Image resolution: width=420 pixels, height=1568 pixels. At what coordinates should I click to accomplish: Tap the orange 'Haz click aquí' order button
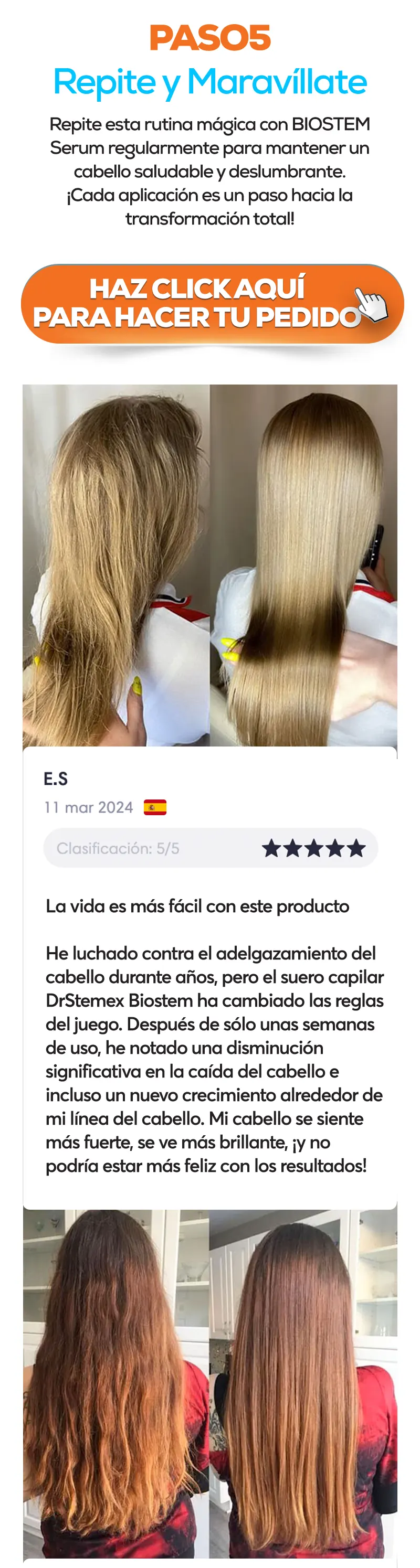tap(209, 304)
